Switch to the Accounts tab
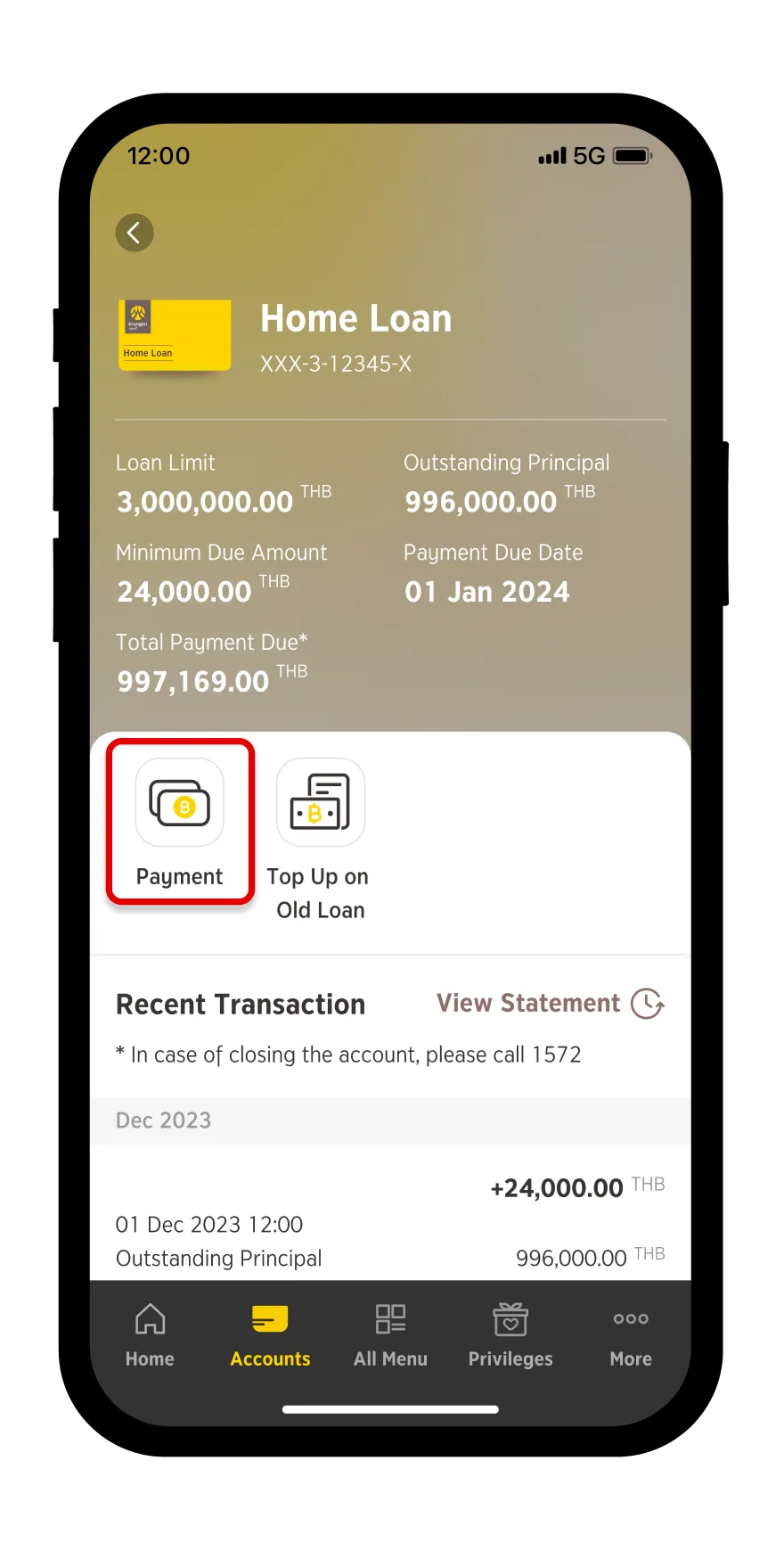 point(270,1335)
